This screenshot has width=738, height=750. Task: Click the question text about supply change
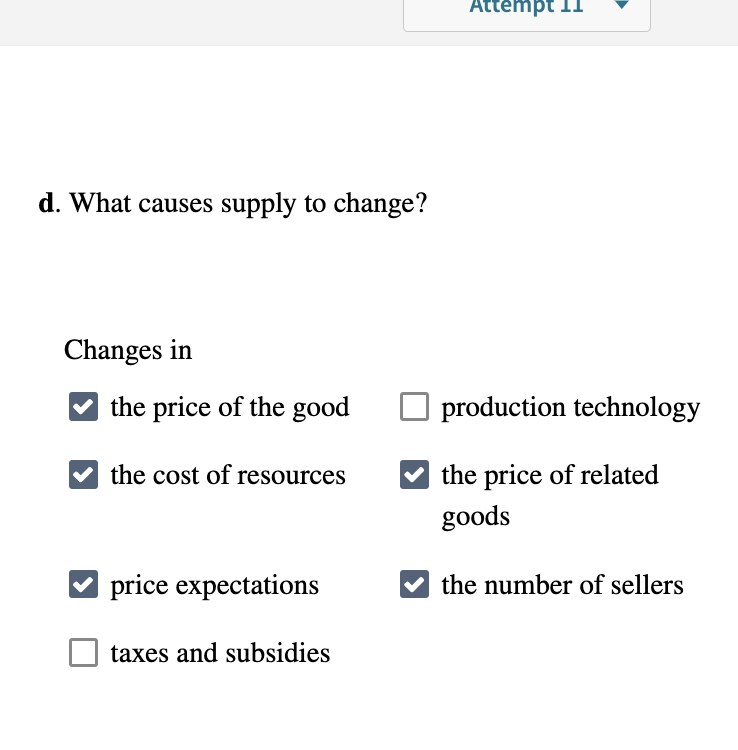coord(233,203)
